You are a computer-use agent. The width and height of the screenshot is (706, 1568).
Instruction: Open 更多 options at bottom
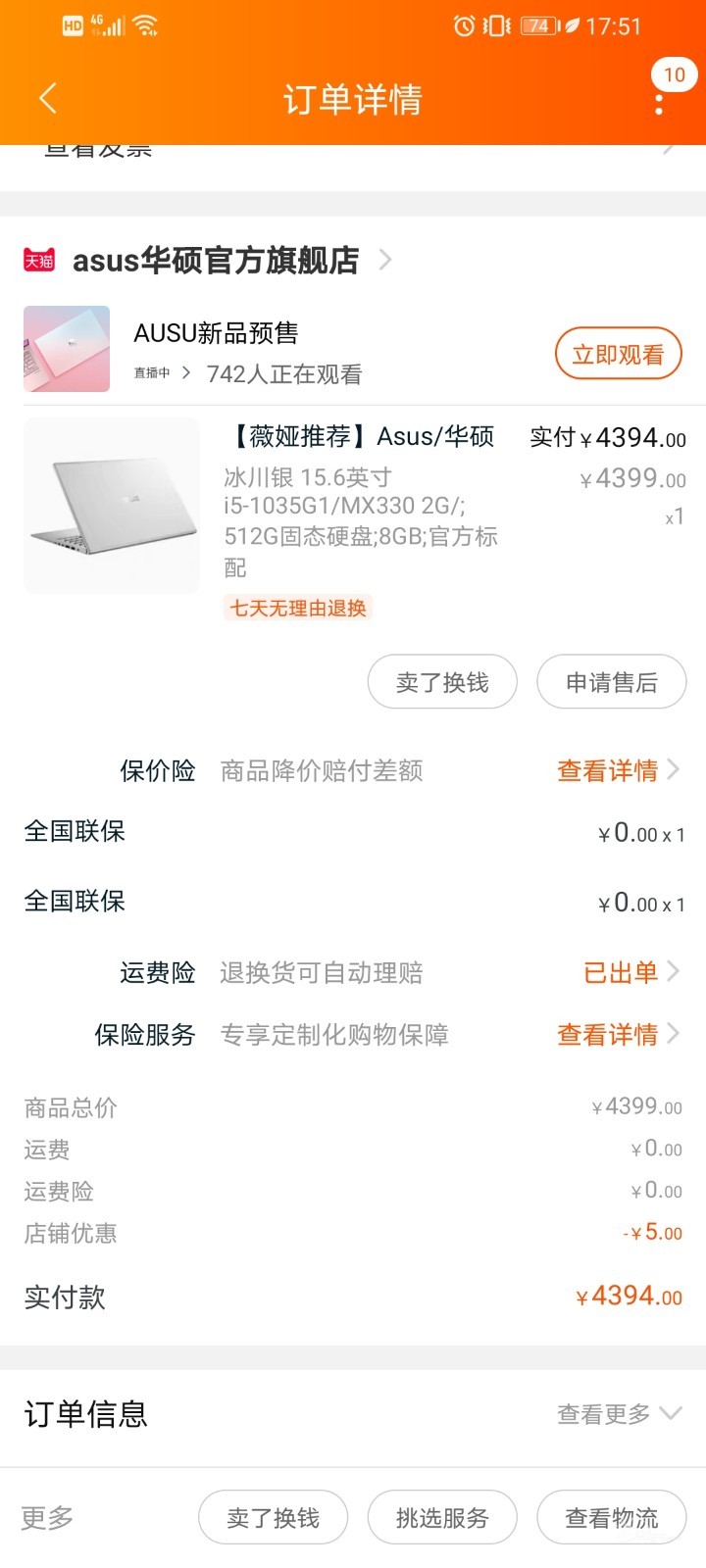pyautogui.click(x=47, y=1518)
